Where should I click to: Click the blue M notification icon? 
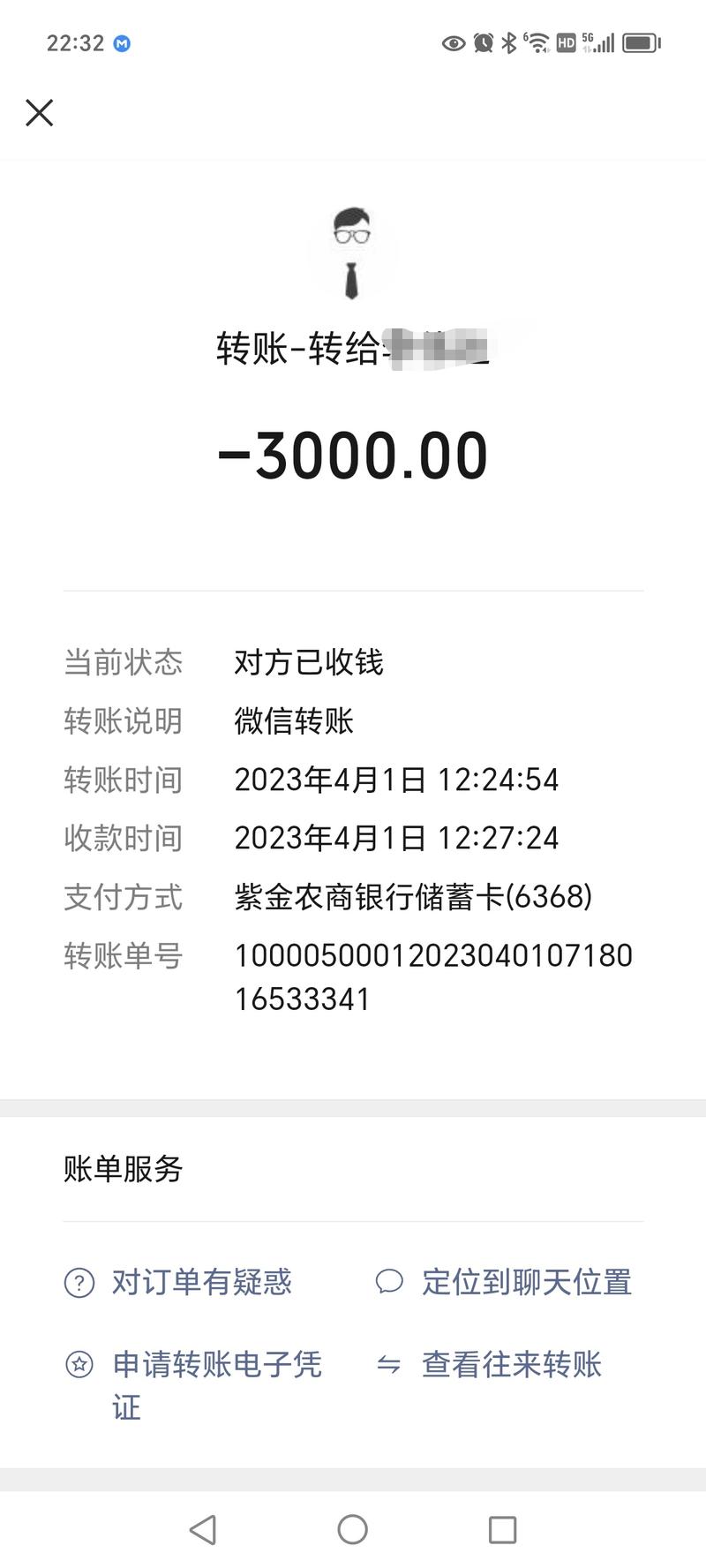(121, 42)
